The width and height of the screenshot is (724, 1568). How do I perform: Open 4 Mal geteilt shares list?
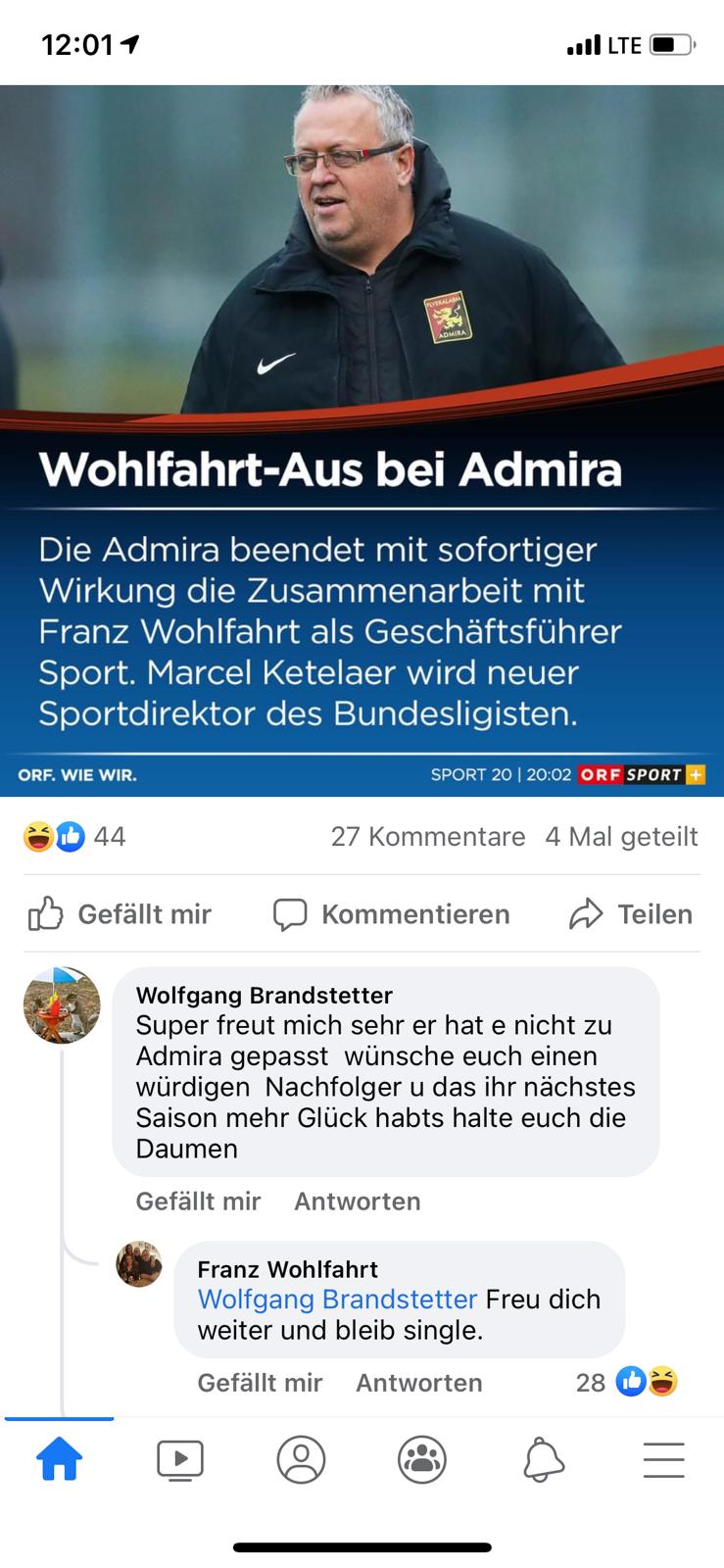pos(621,836)
